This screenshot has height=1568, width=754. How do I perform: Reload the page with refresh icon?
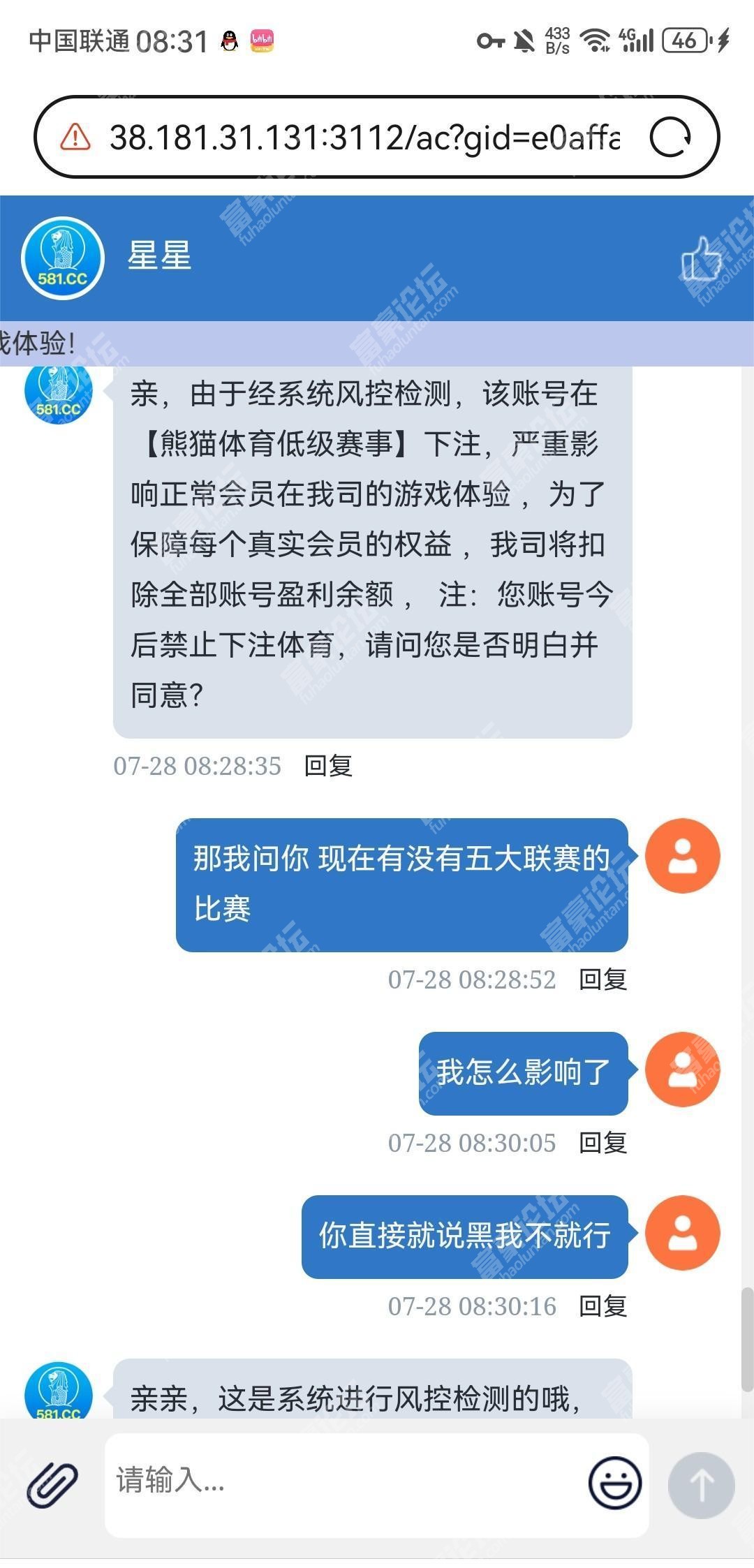(670, 137)
